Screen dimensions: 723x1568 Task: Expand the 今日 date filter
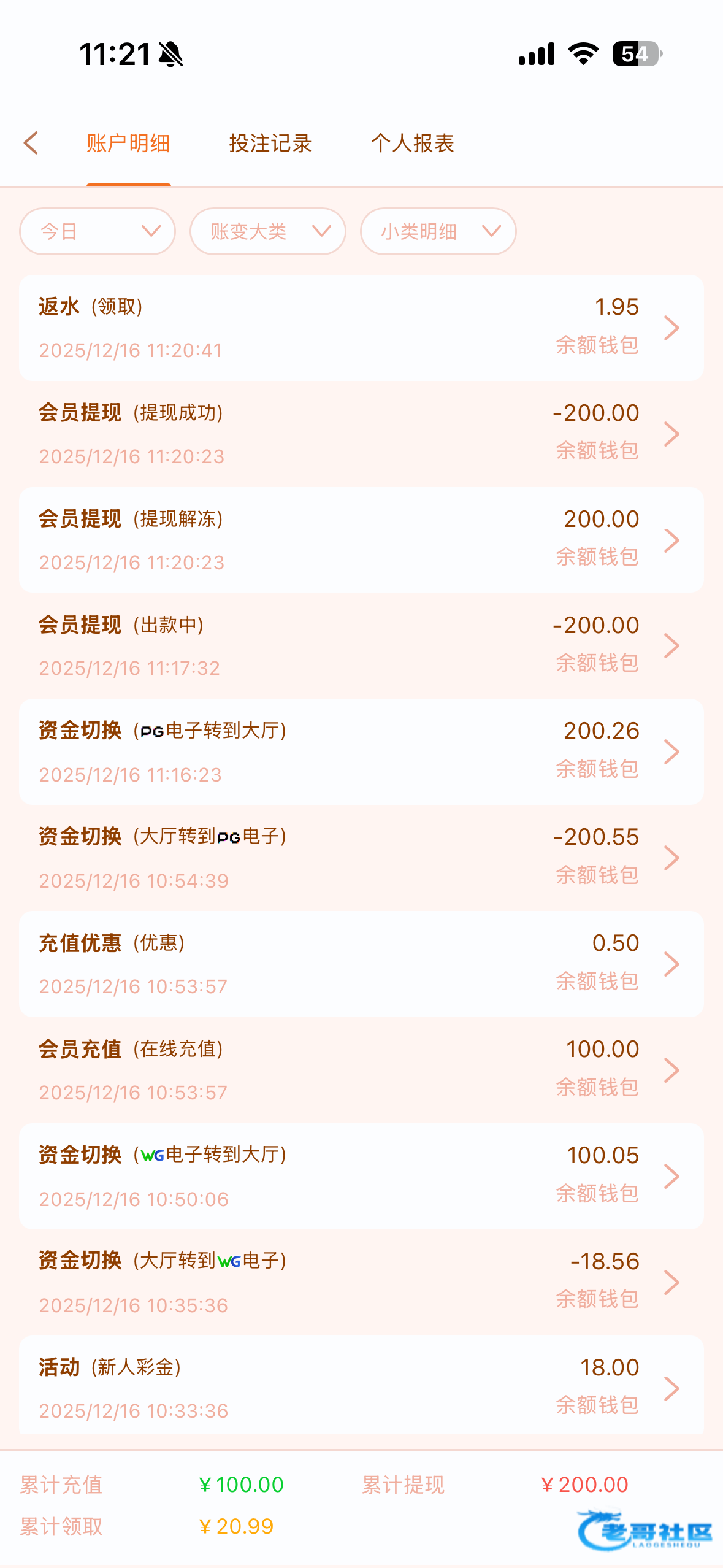click(x=98, y=231)
